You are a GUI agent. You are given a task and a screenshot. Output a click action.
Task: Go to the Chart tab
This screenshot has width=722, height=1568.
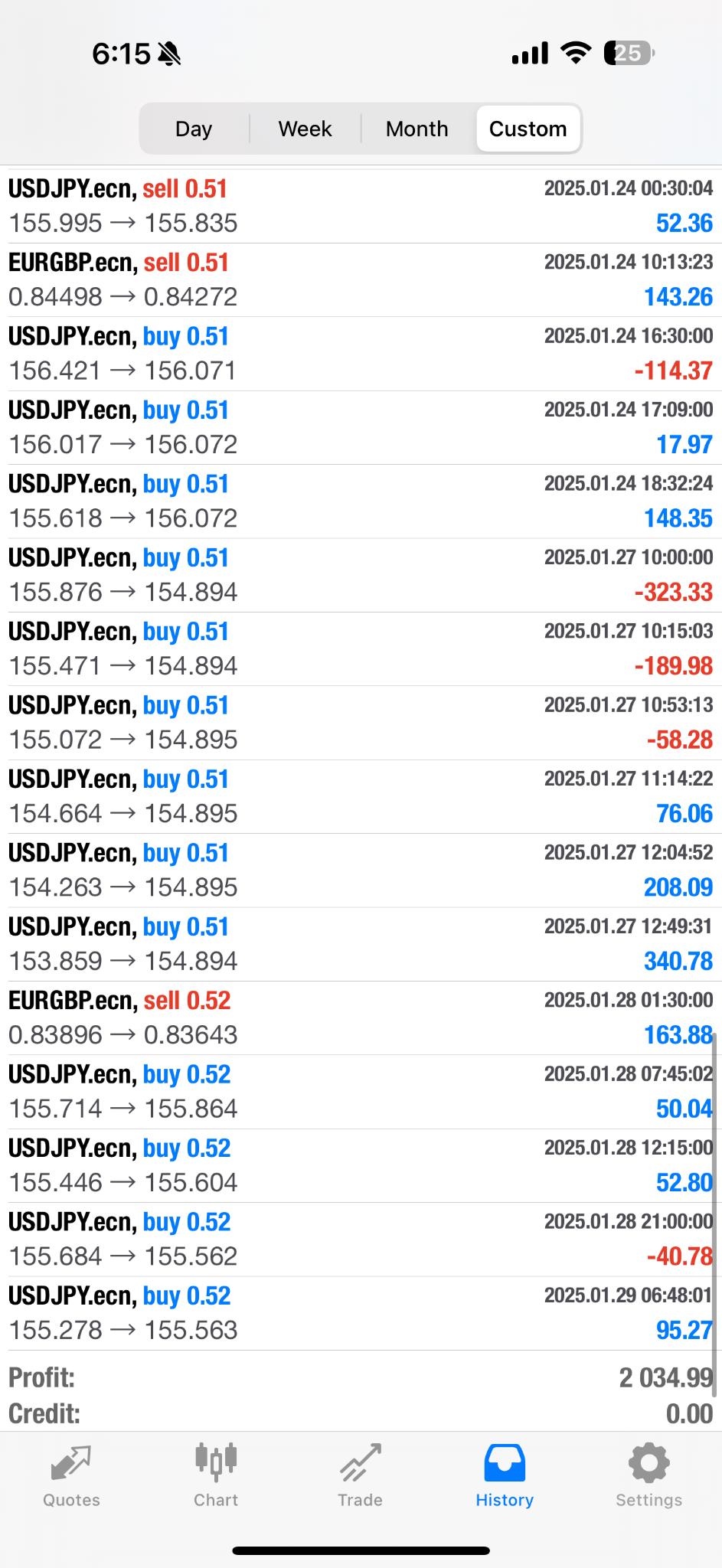216,1475
